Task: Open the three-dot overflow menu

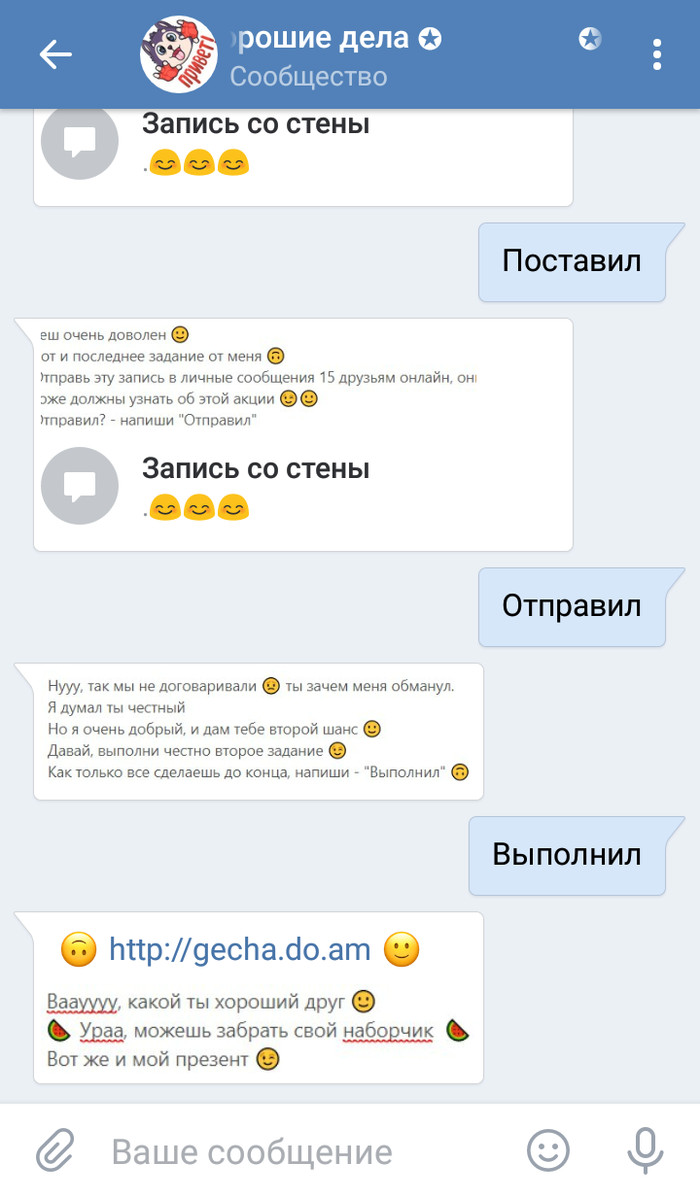Action: click(x=657, y=54)
